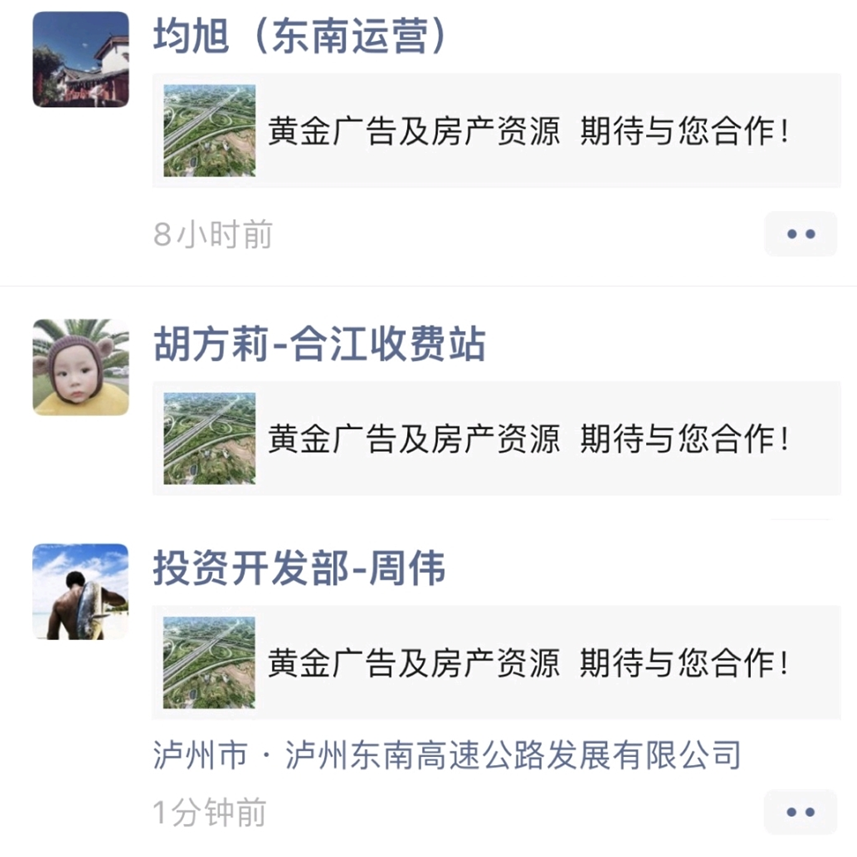Open shared link card in 均旭's post

(495, 131)
